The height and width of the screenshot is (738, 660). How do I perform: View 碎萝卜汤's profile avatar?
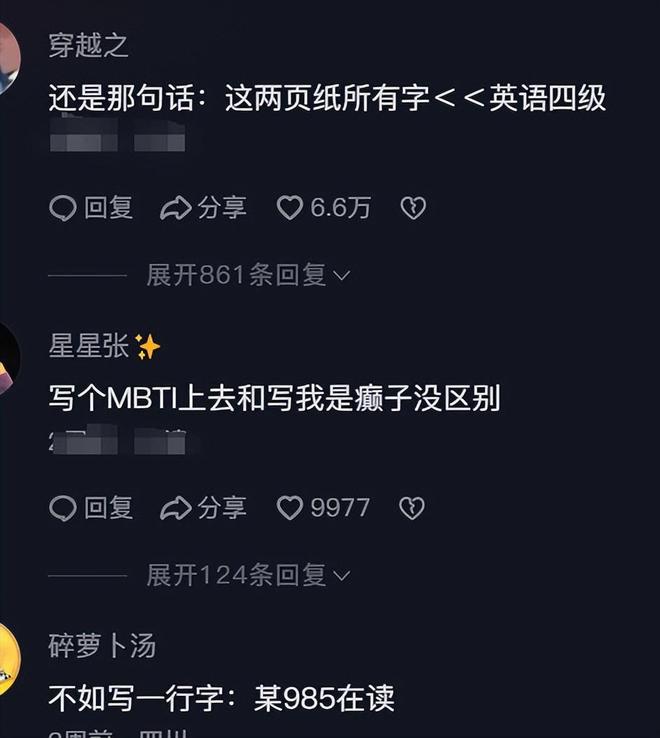(x=8, y=658)
